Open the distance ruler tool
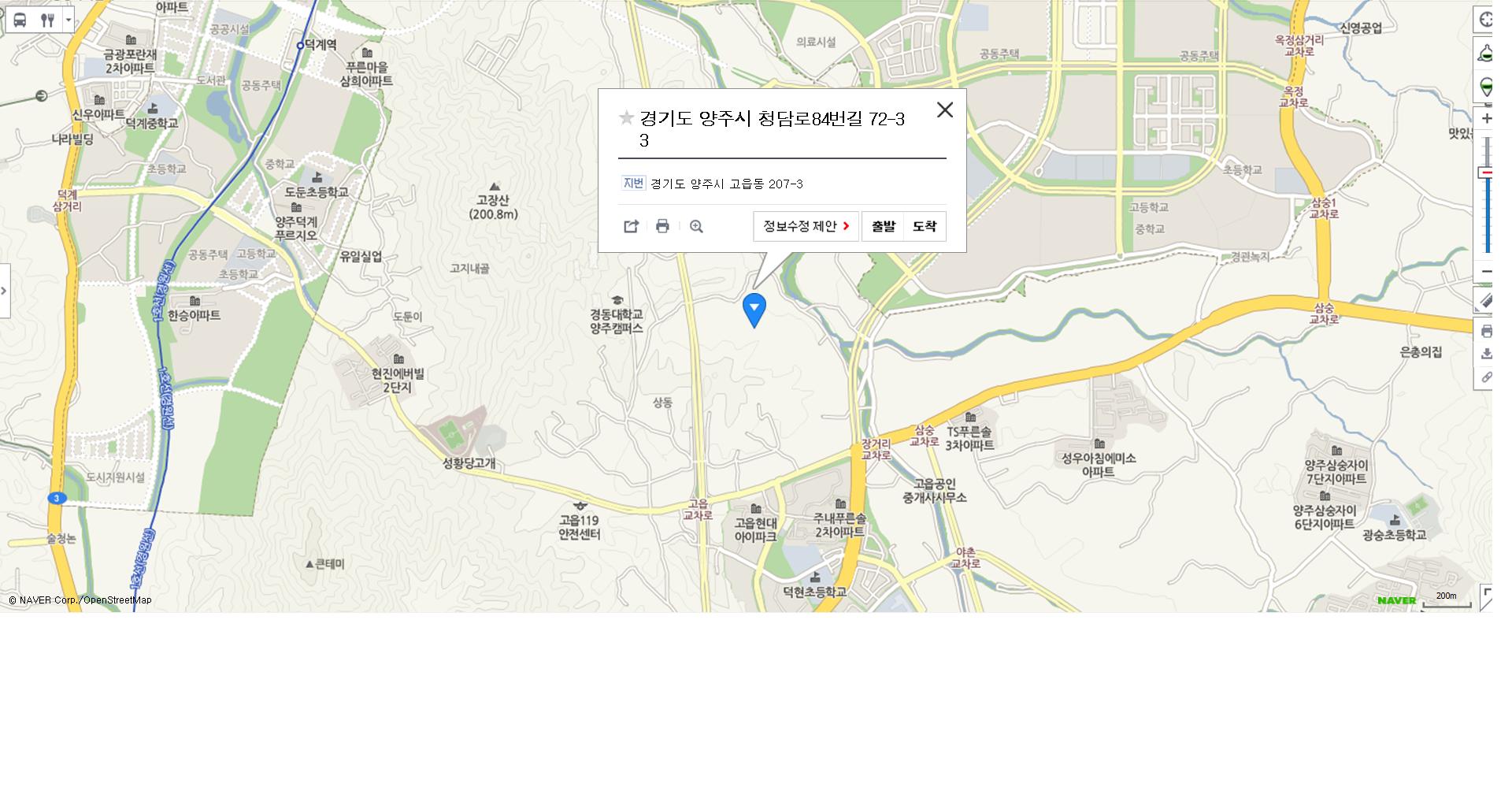Viewport: 1512px width, 802px height. (1486, 301)
